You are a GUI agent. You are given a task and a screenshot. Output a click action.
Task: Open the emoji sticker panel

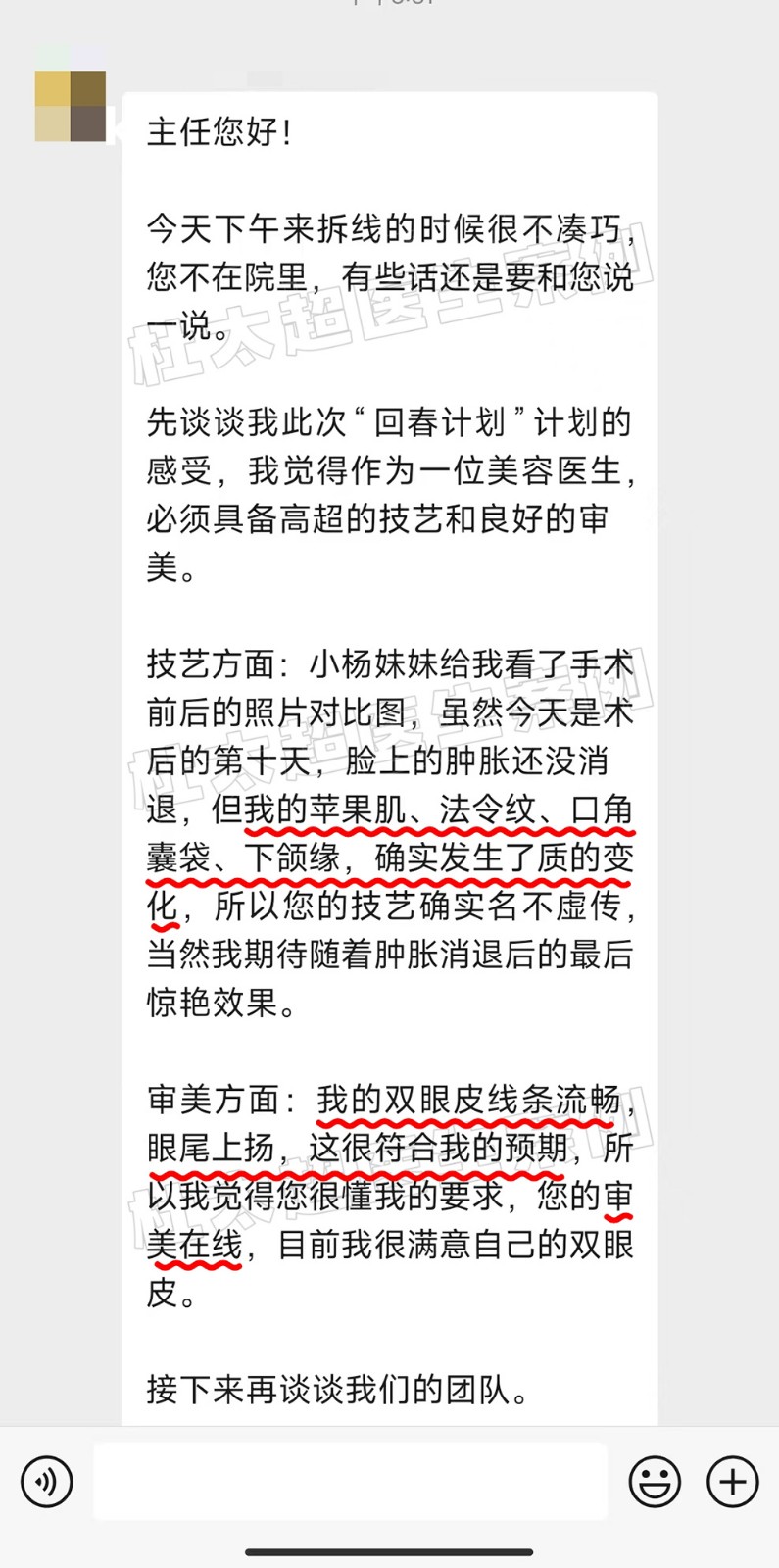pos(654,1481)
